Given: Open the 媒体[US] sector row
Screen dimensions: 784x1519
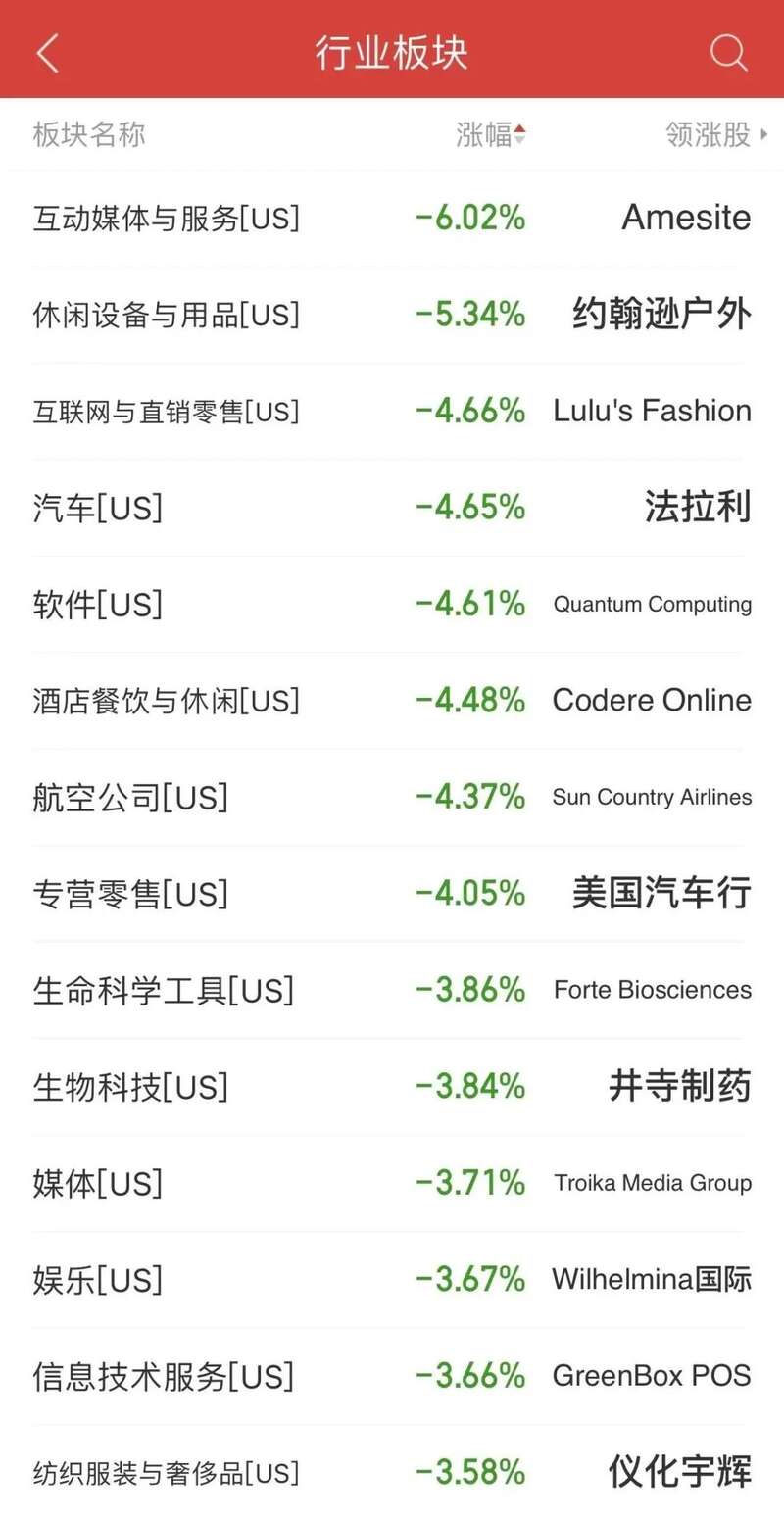Looking at the screenshot, I should click(392, 1183).
